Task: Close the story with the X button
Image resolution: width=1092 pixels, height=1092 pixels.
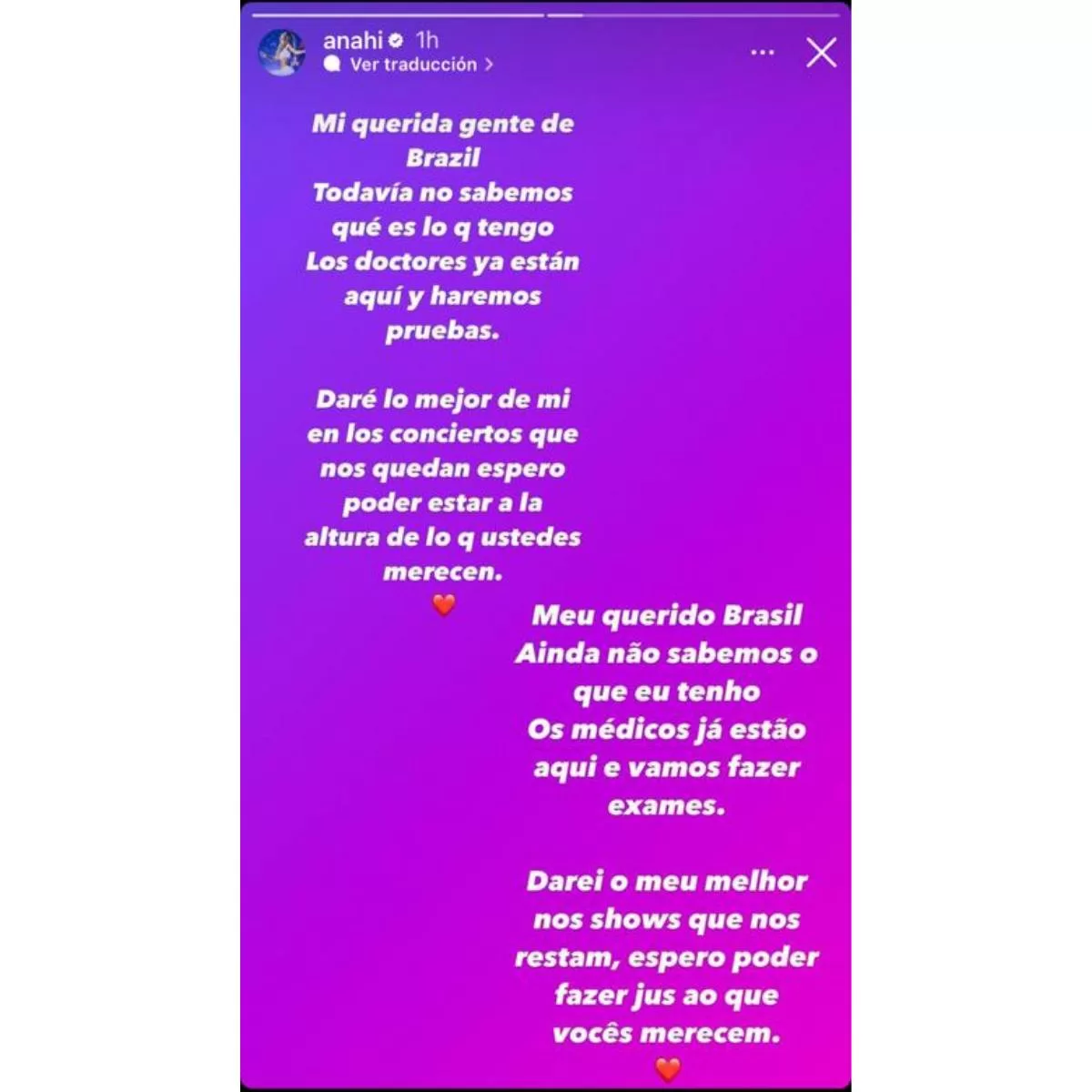Action: [x=821, y=53]
